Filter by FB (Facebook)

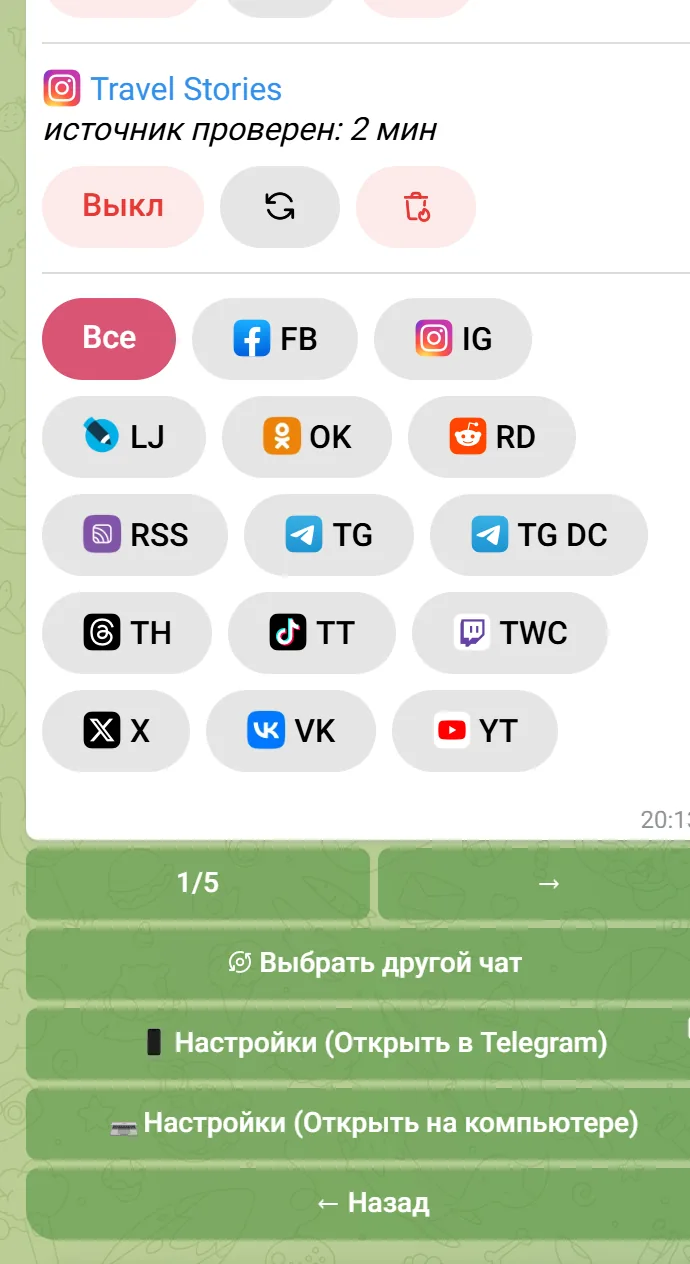(x=275, y=338)
